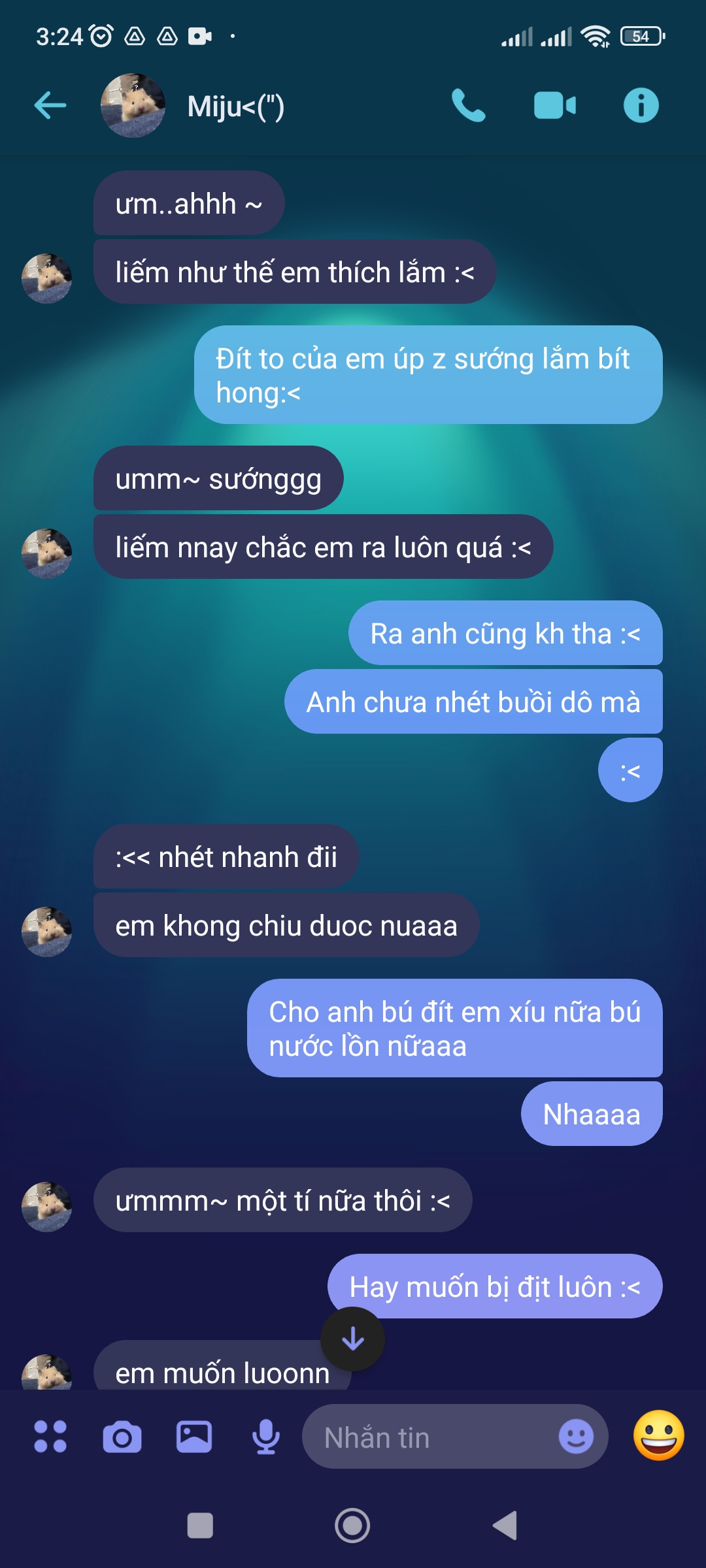Open the more actions four-dot menu

50,1437
